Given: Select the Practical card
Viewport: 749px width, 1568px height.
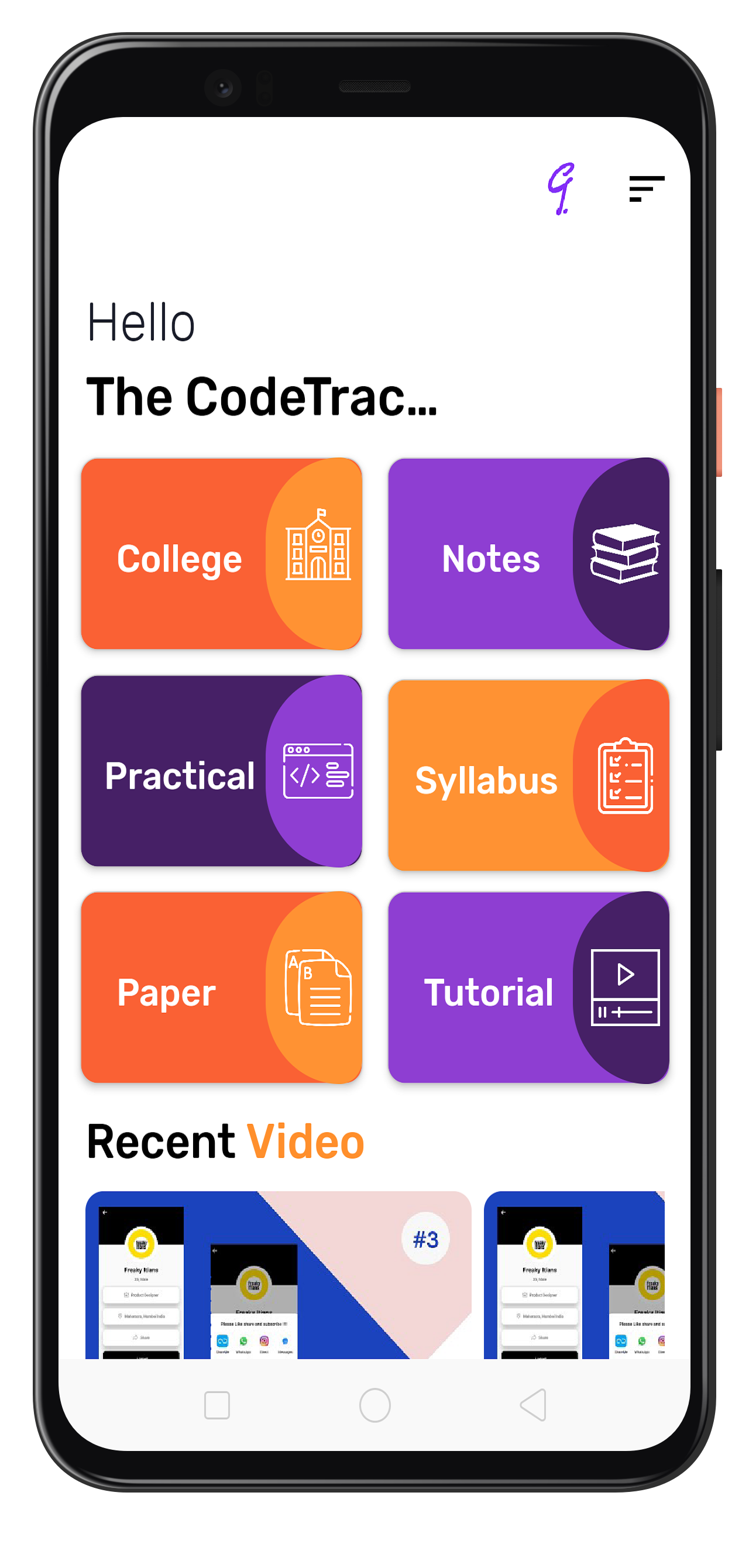Looking at the screenshot, I should click(x=222, y=771).
